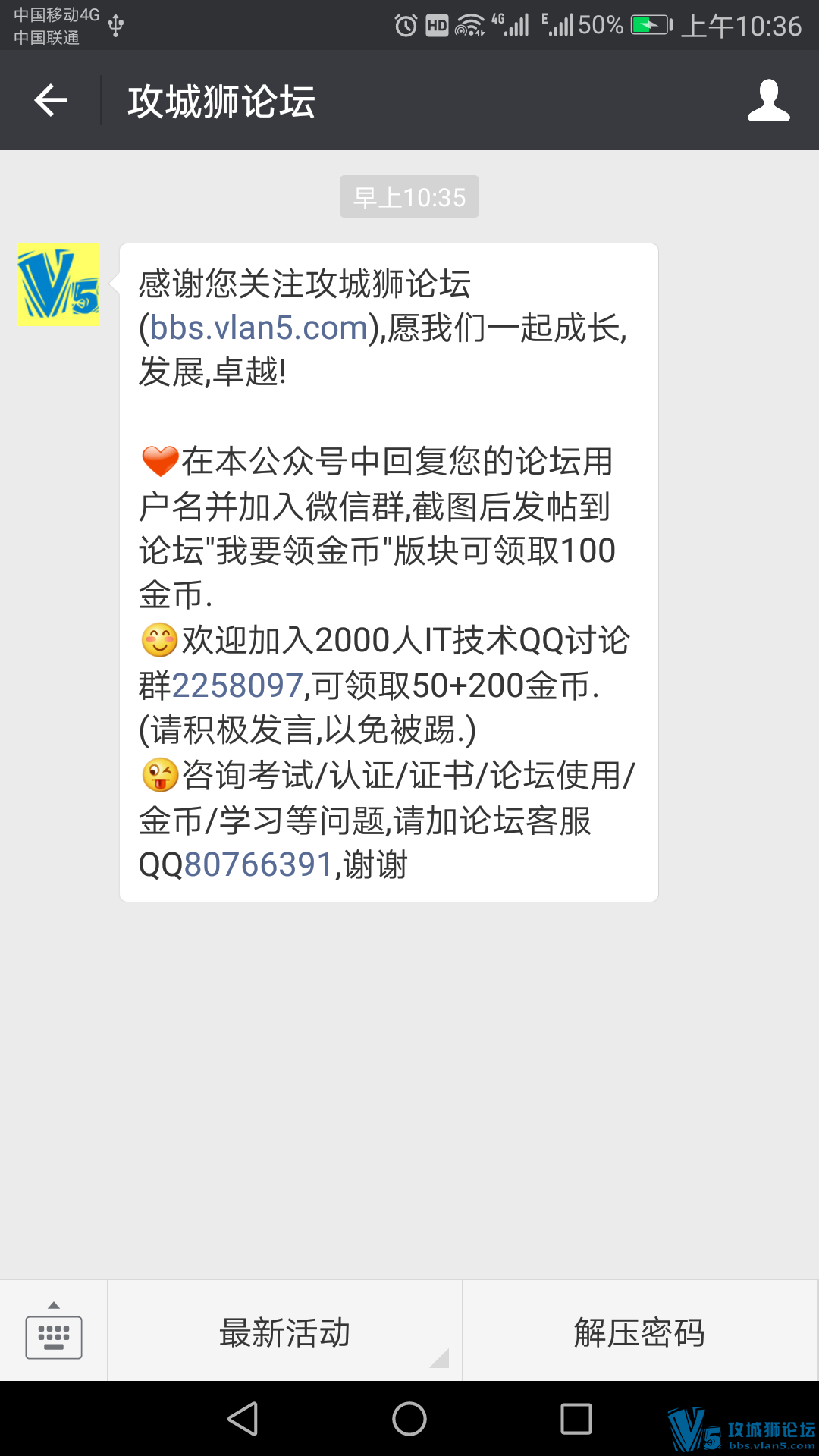Screen dimensions: 819x1456
Task: Tap the customer service number 80766391
Action: 259,864
